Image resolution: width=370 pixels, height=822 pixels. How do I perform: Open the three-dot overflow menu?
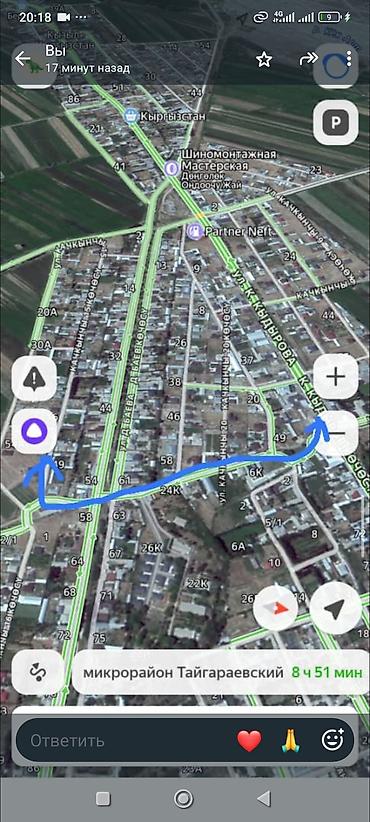349,59
